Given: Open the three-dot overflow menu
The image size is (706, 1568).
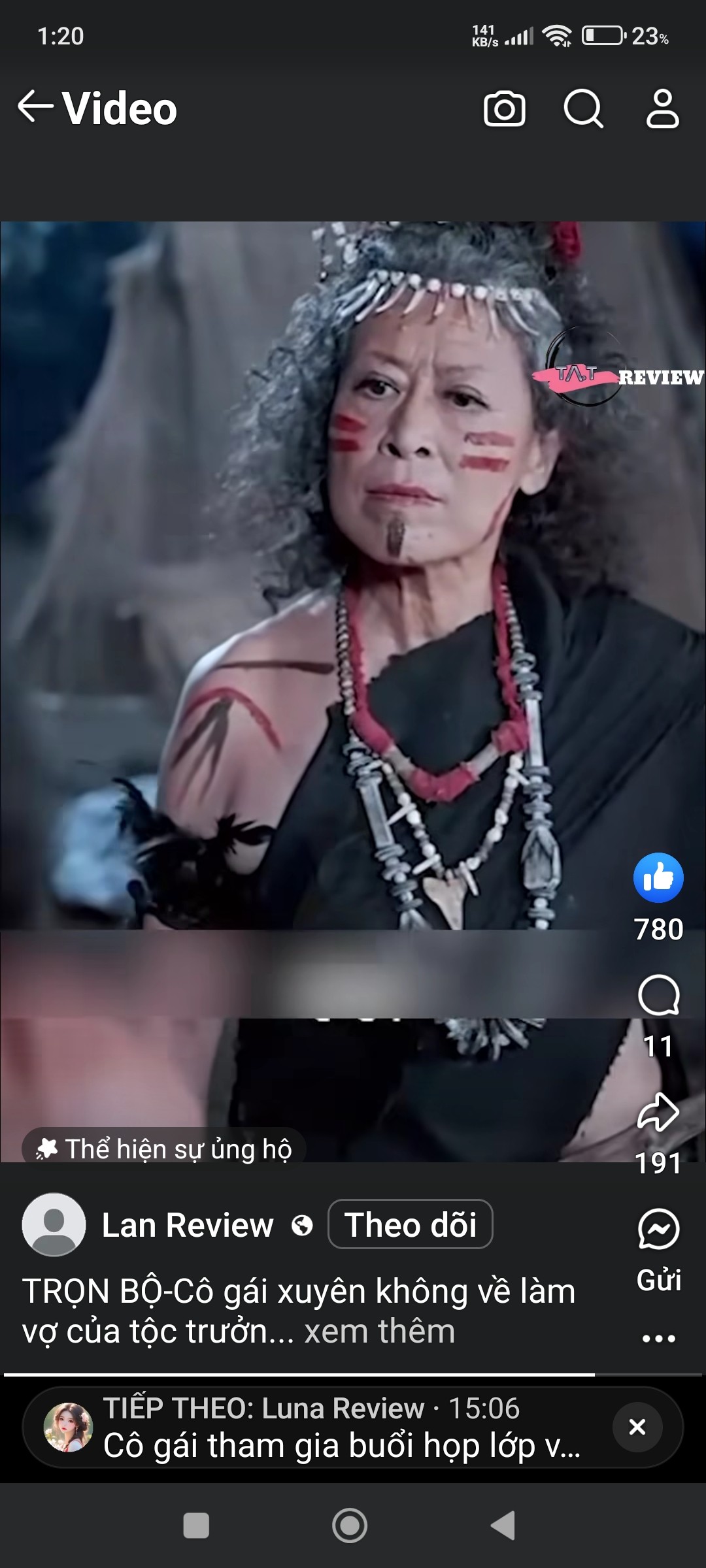Looking at the screenshot, I should point(658,1338).
